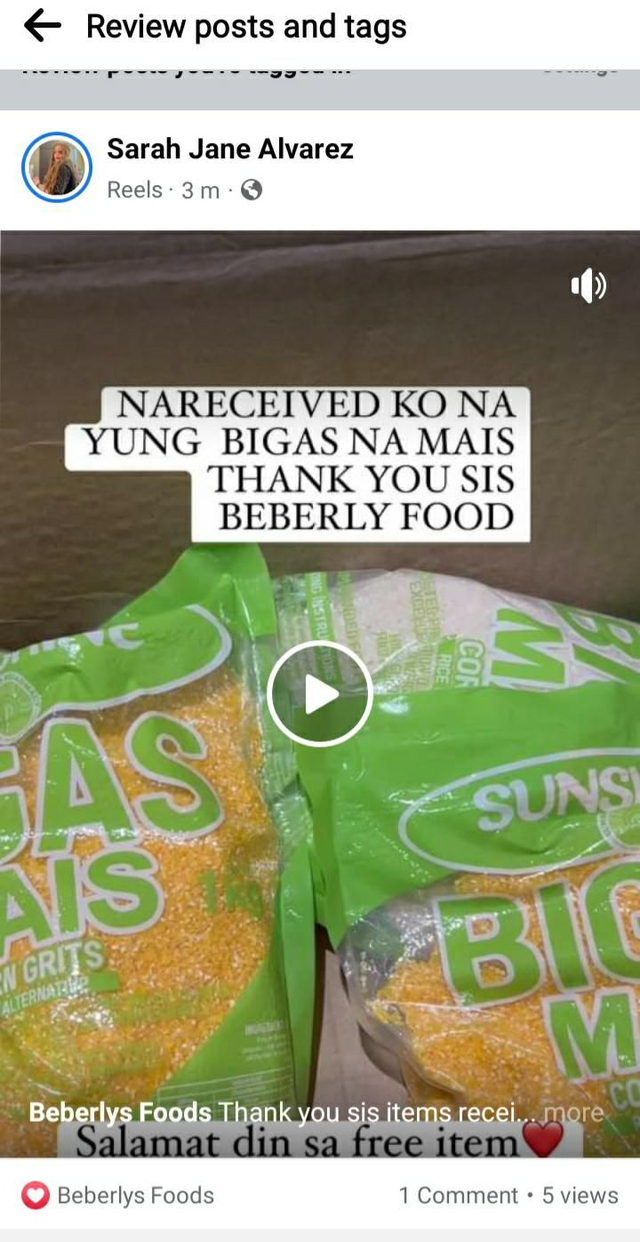Go back from Review posts and tags
The width and height of the screenshot is (640, 1242).
point(42,27)
